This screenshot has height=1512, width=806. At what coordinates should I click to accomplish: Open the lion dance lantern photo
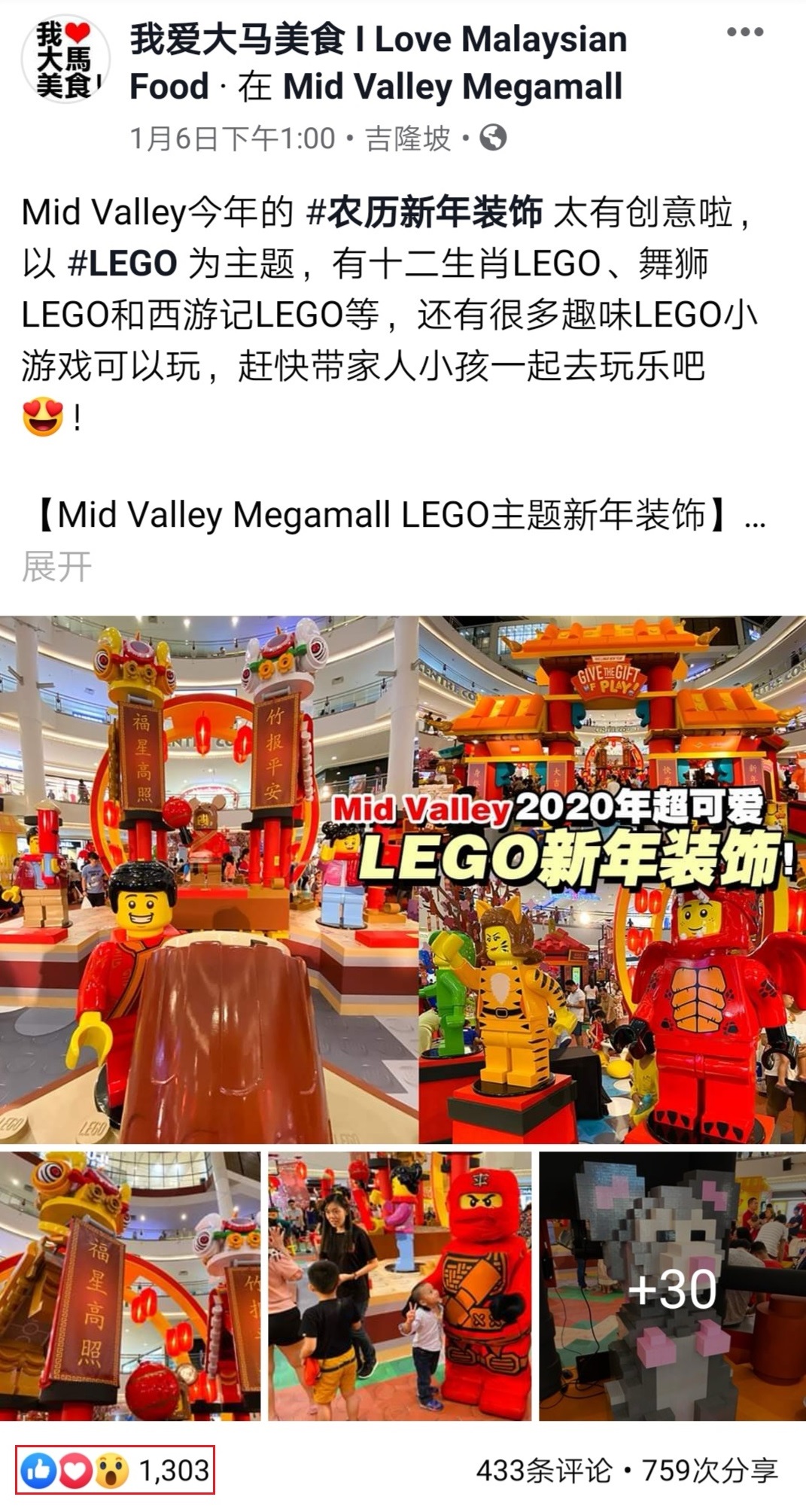tap(129, 1285)
